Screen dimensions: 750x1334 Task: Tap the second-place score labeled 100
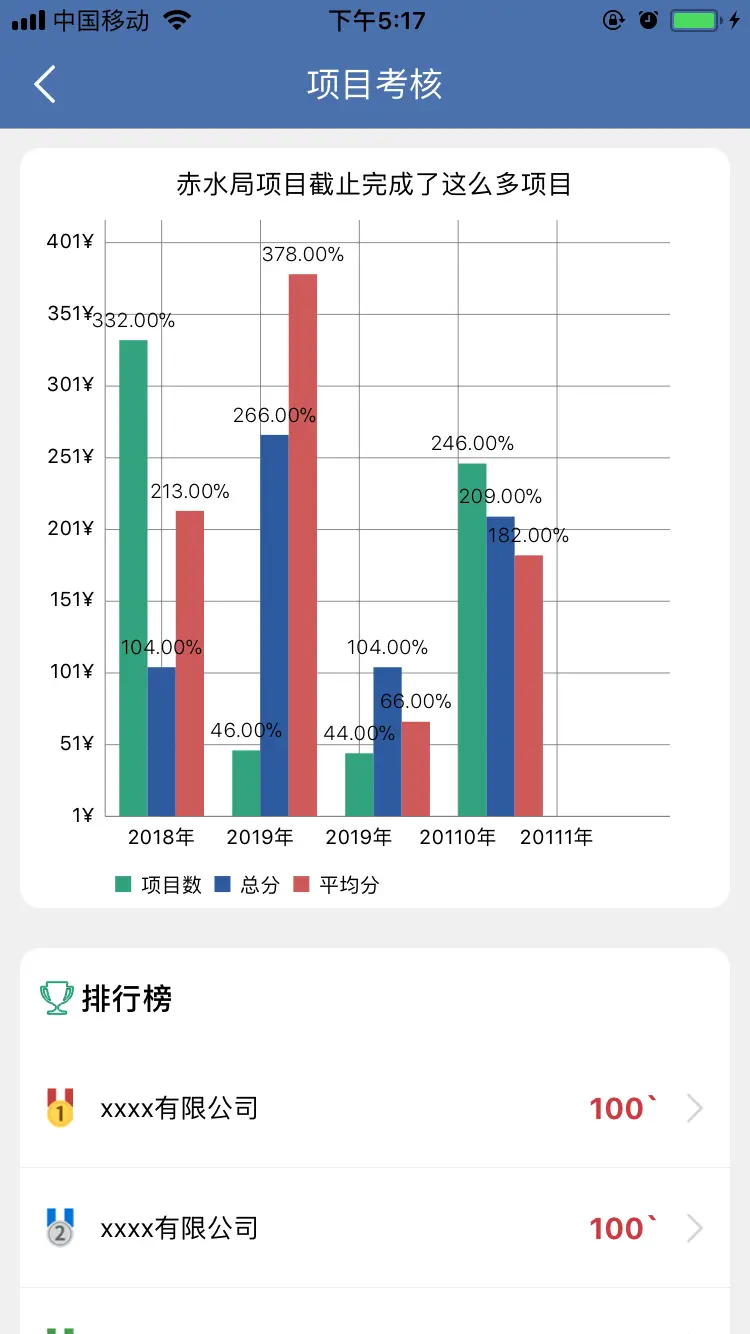pos(620,1227)
